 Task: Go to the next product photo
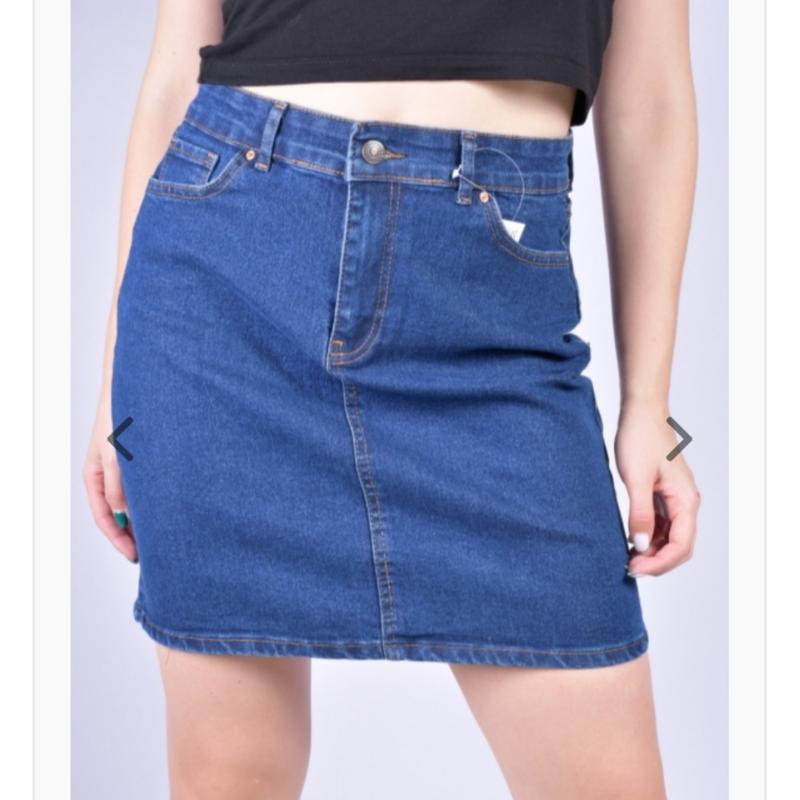pos(679,439)
